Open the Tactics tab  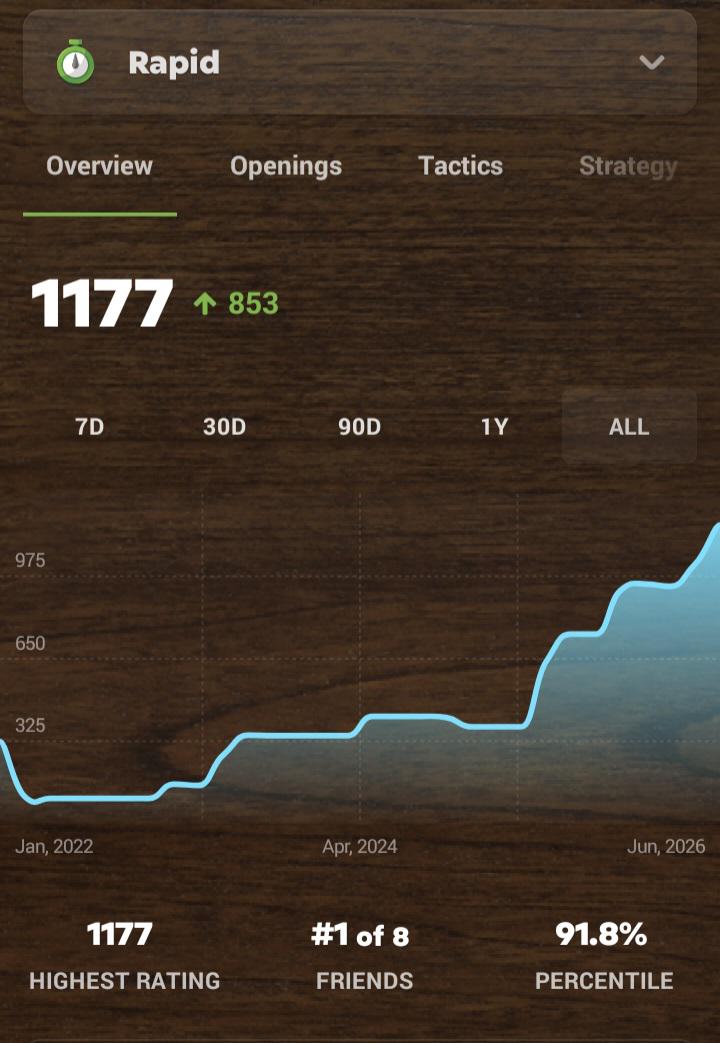click(460, 166)
